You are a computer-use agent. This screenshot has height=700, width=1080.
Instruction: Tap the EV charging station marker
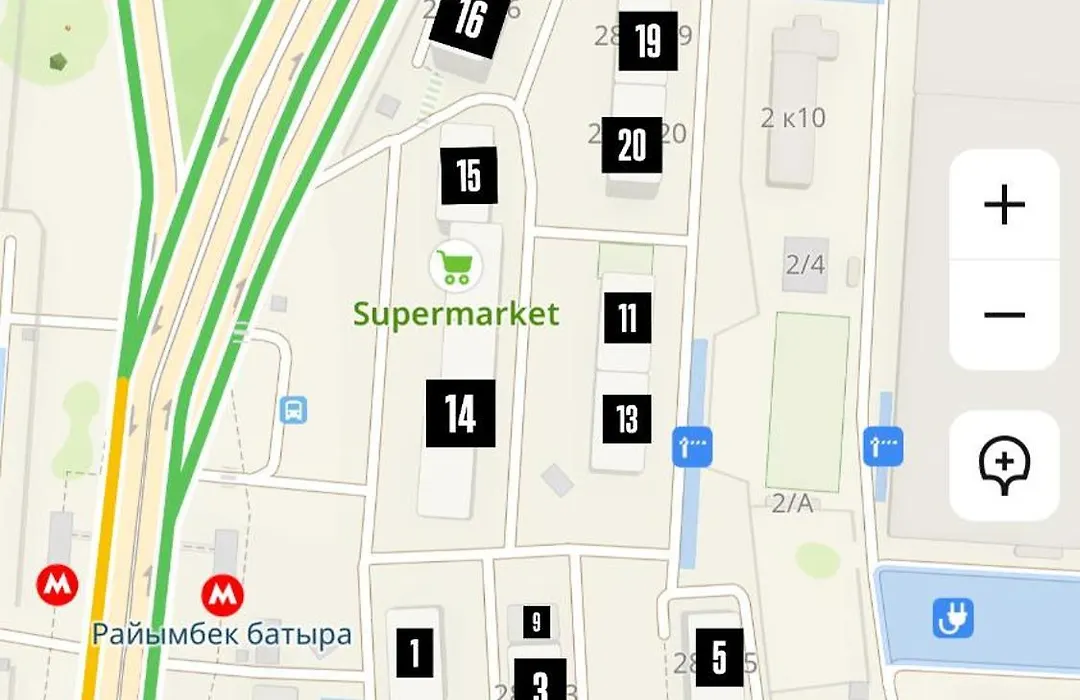[952, 617]
